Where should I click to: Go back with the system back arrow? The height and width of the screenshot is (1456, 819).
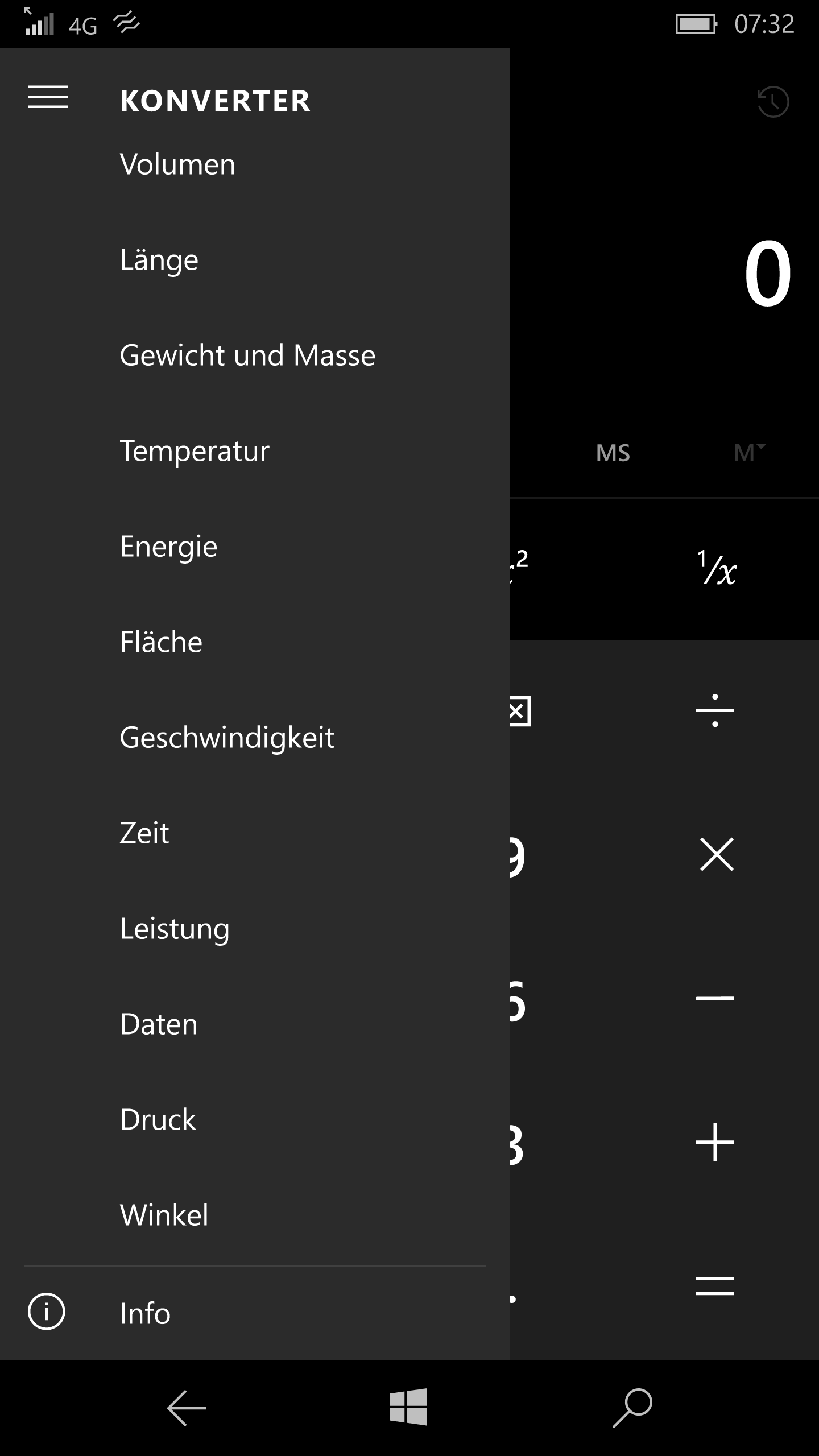pyautogui.click(x=187, y=1408)
